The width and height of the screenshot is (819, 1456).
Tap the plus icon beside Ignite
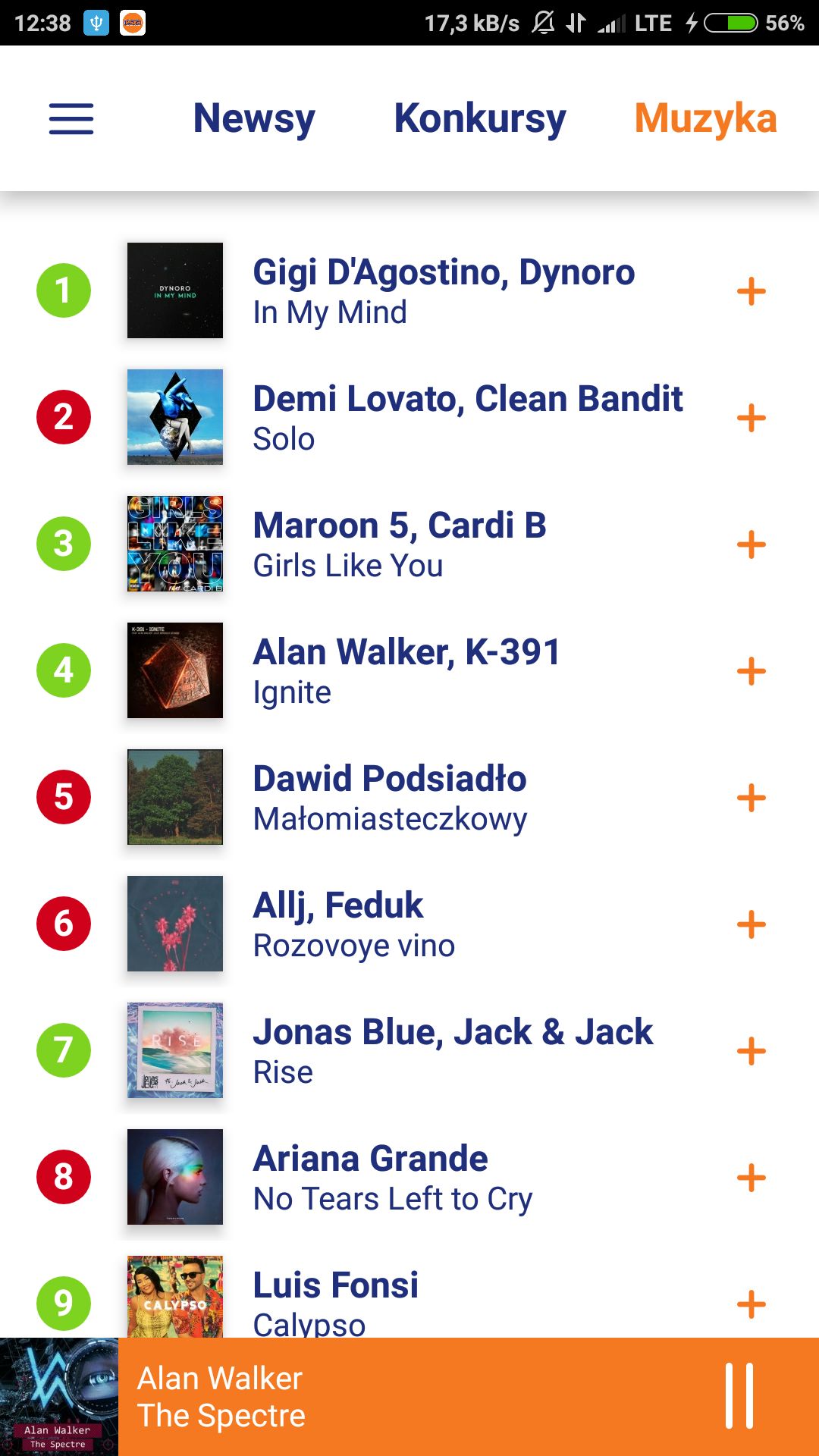pyautogui.click(x=752, y=671)
